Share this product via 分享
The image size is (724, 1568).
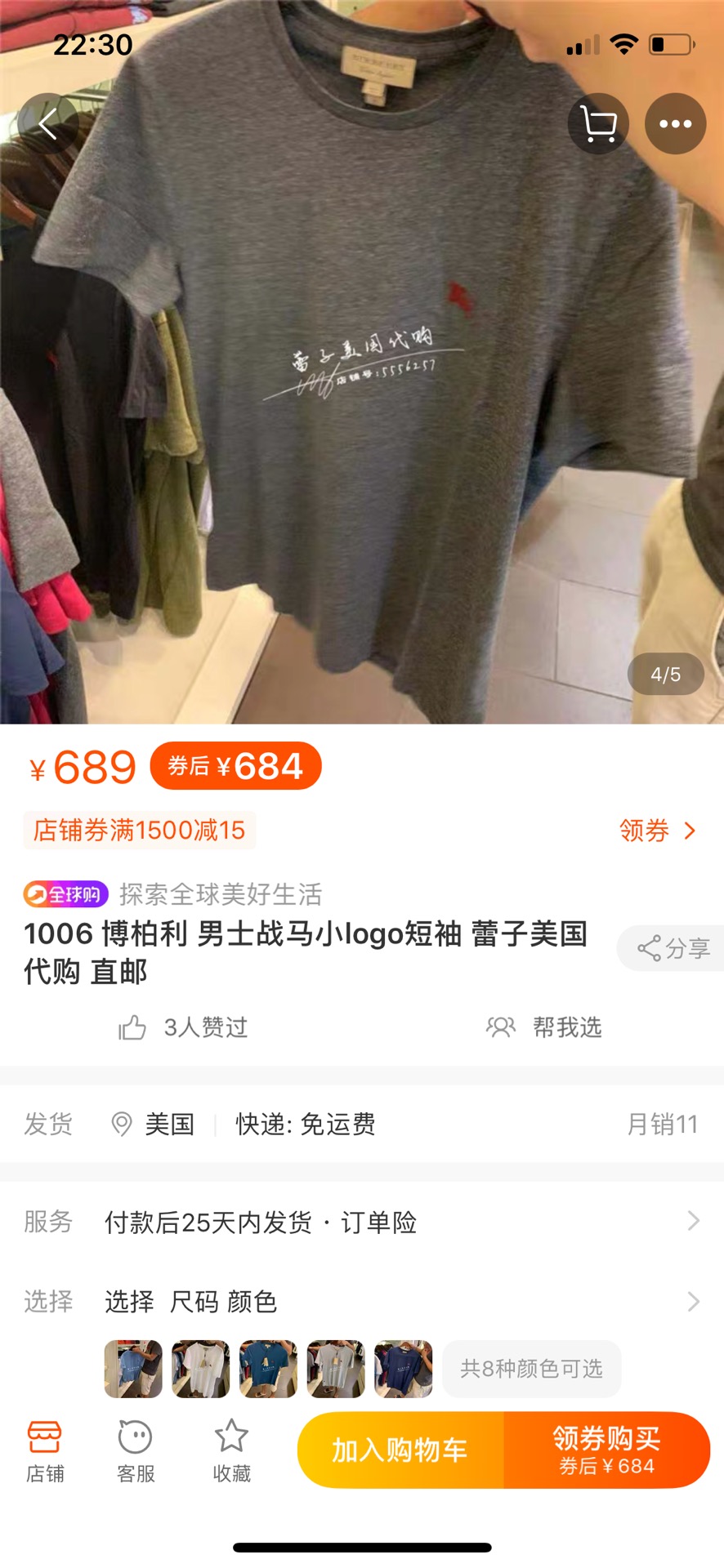672,948
